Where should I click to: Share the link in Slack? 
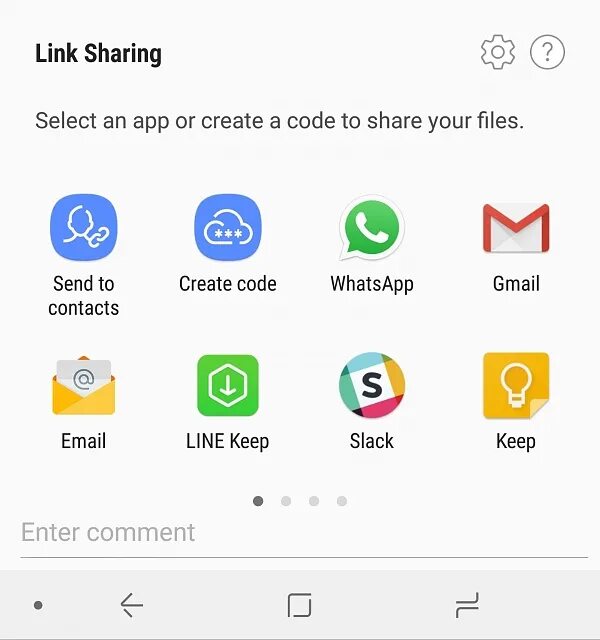click(x=372, y=385)
